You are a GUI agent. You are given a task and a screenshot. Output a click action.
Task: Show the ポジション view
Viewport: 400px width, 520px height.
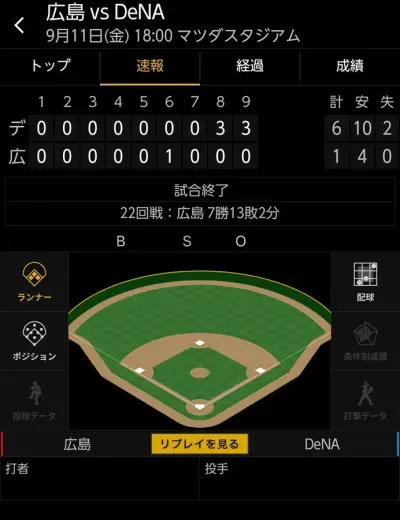tap(34, 341)
